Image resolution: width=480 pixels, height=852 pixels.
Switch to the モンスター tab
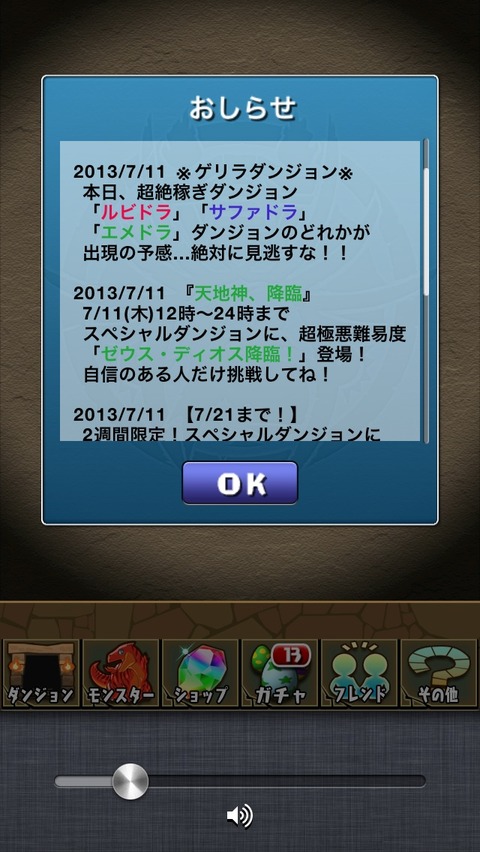pyautogui.click(x=120, y=673)
